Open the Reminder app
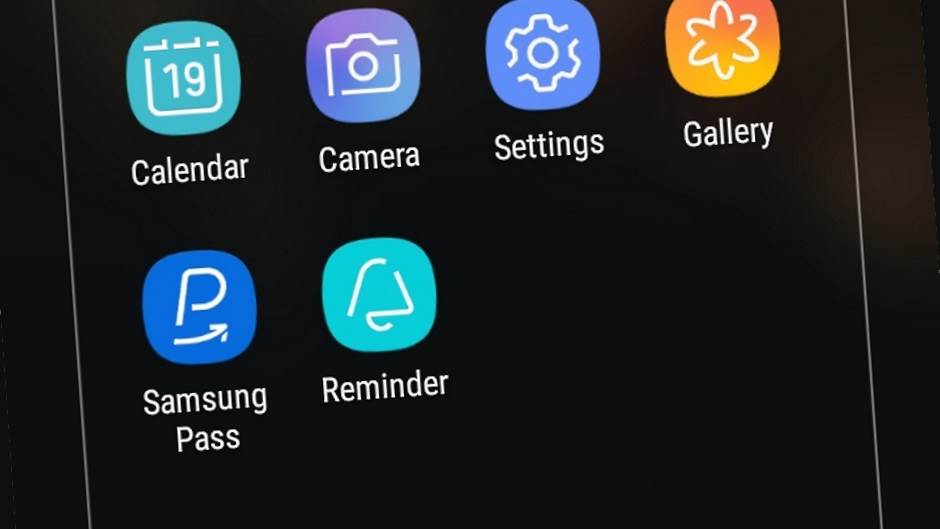940x529 pixels. pos(379,295)
